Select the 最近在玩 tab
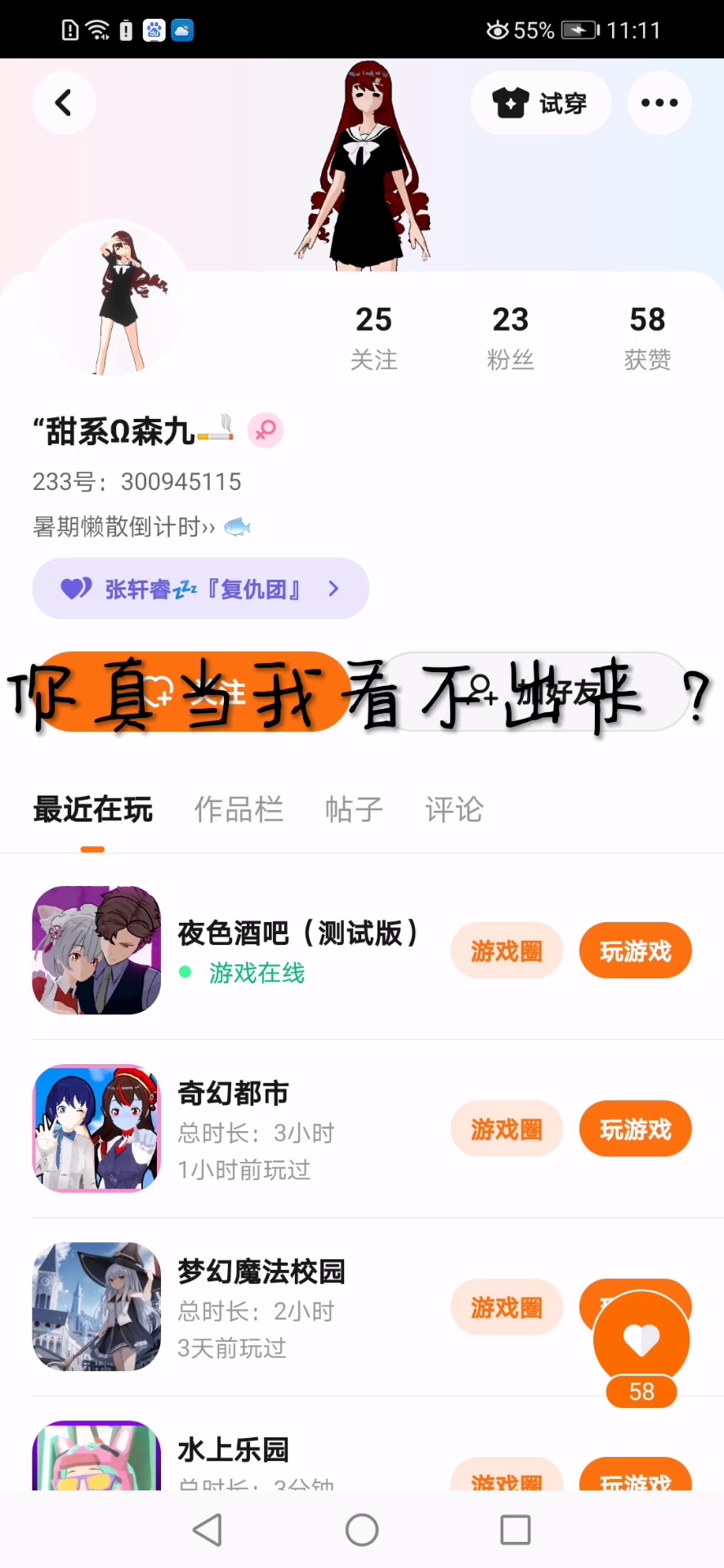724x1568 pixels. tap(92, 809)
